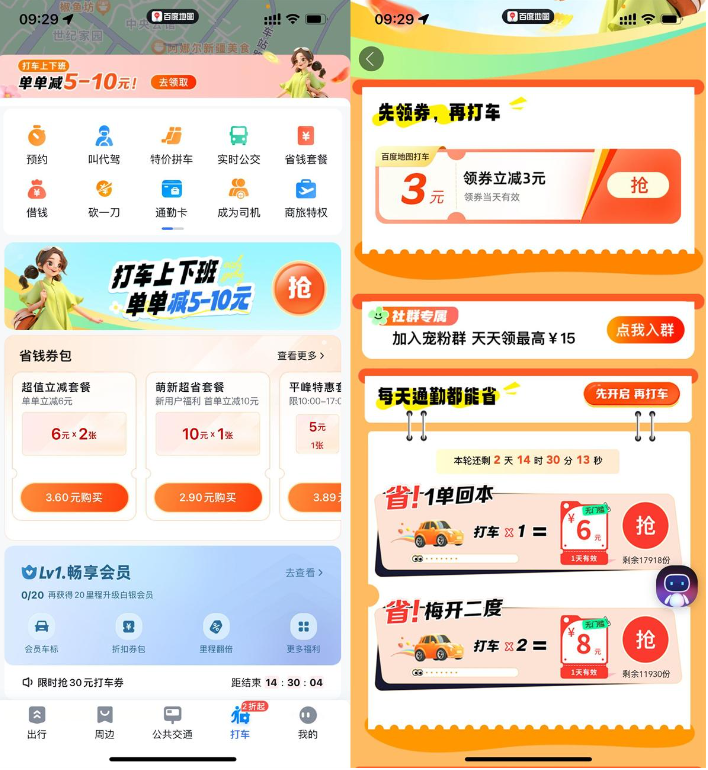708x770 pixels.
Task: Open 实时公交 real-time bus
Action: (x=238, y=144)
